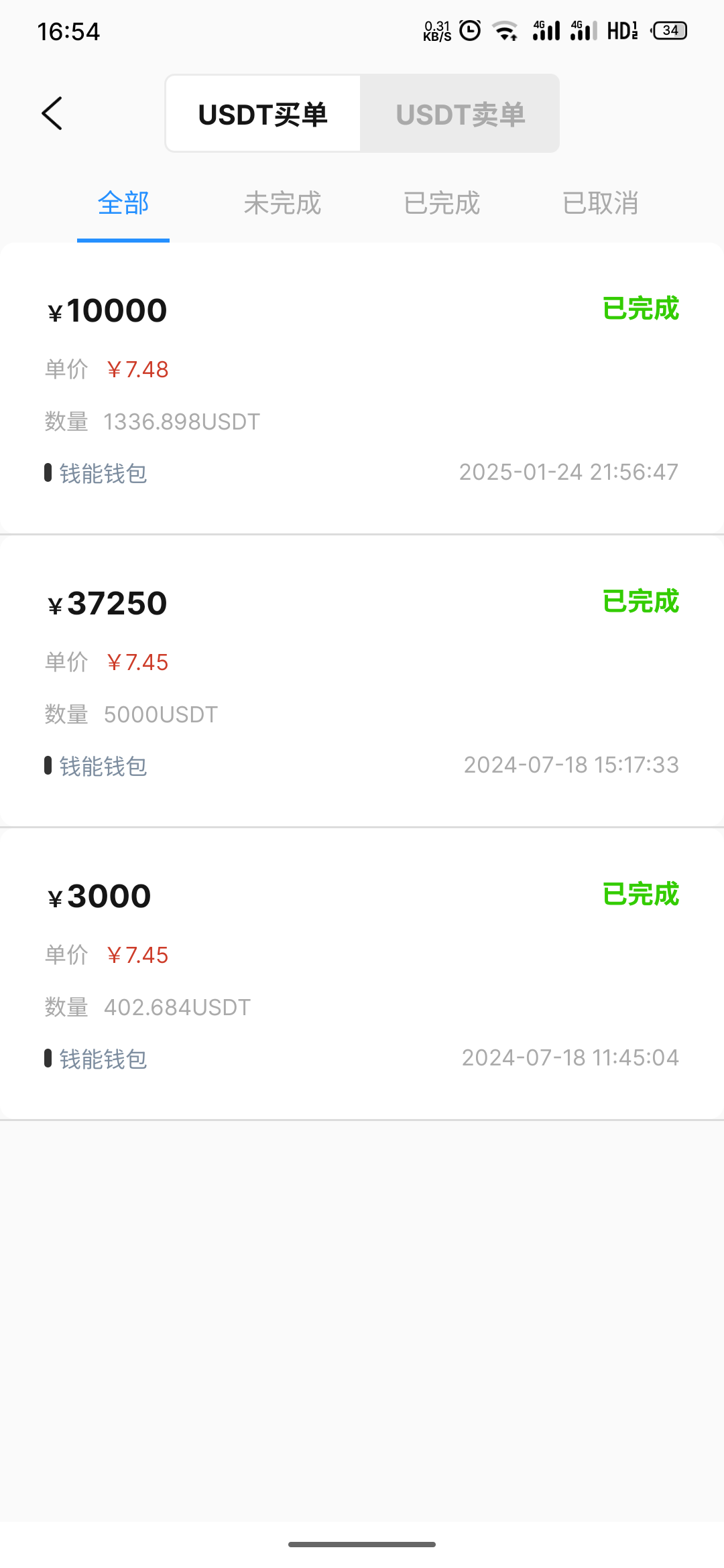Open the ¥10000 order from 2025-01-24
Viewport: 724px width, 1568px height.
pos(362,389)
